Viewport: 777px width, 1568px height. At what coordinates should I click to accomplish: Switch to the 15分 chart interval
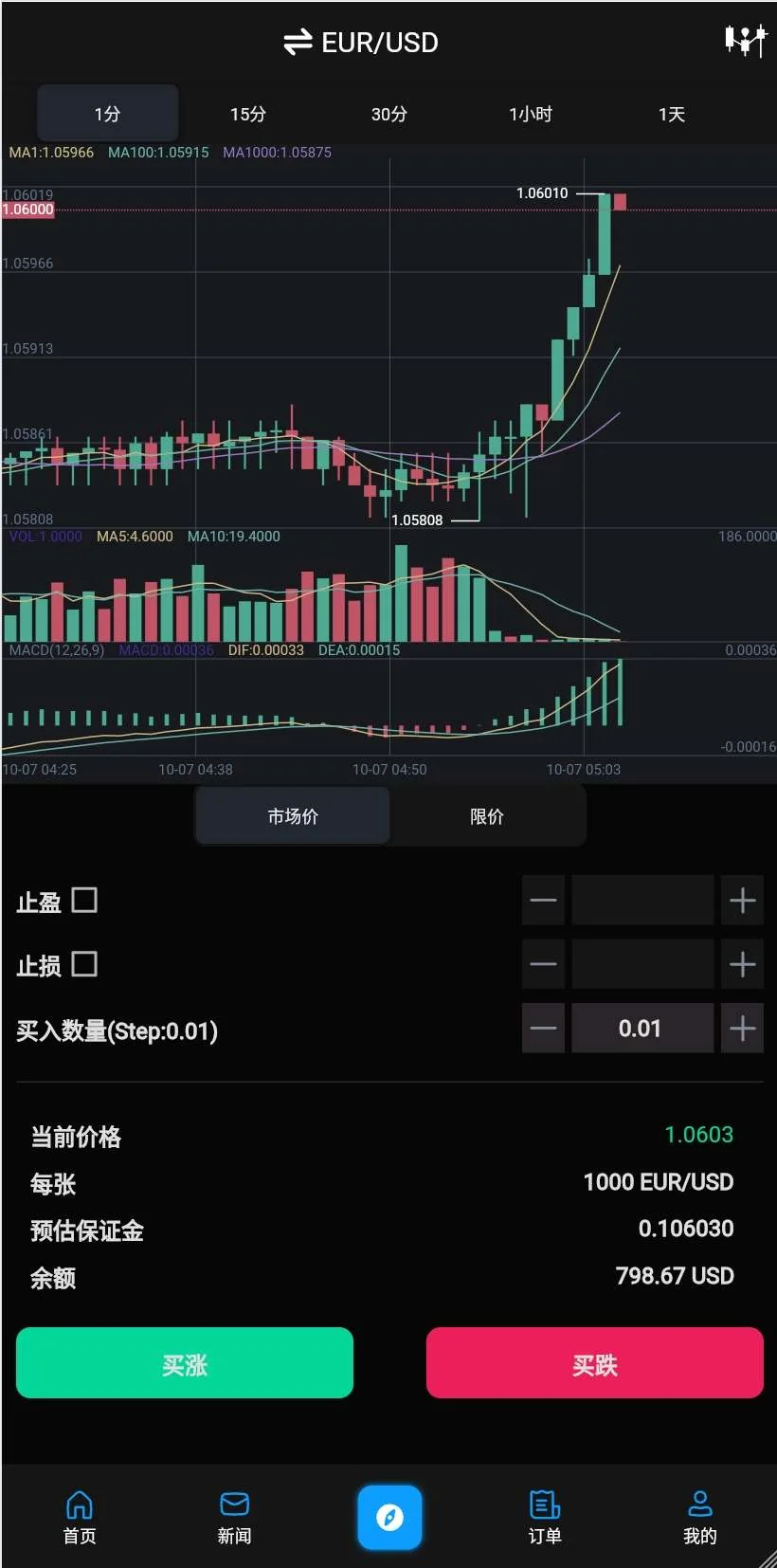click(x=248, y=114)
